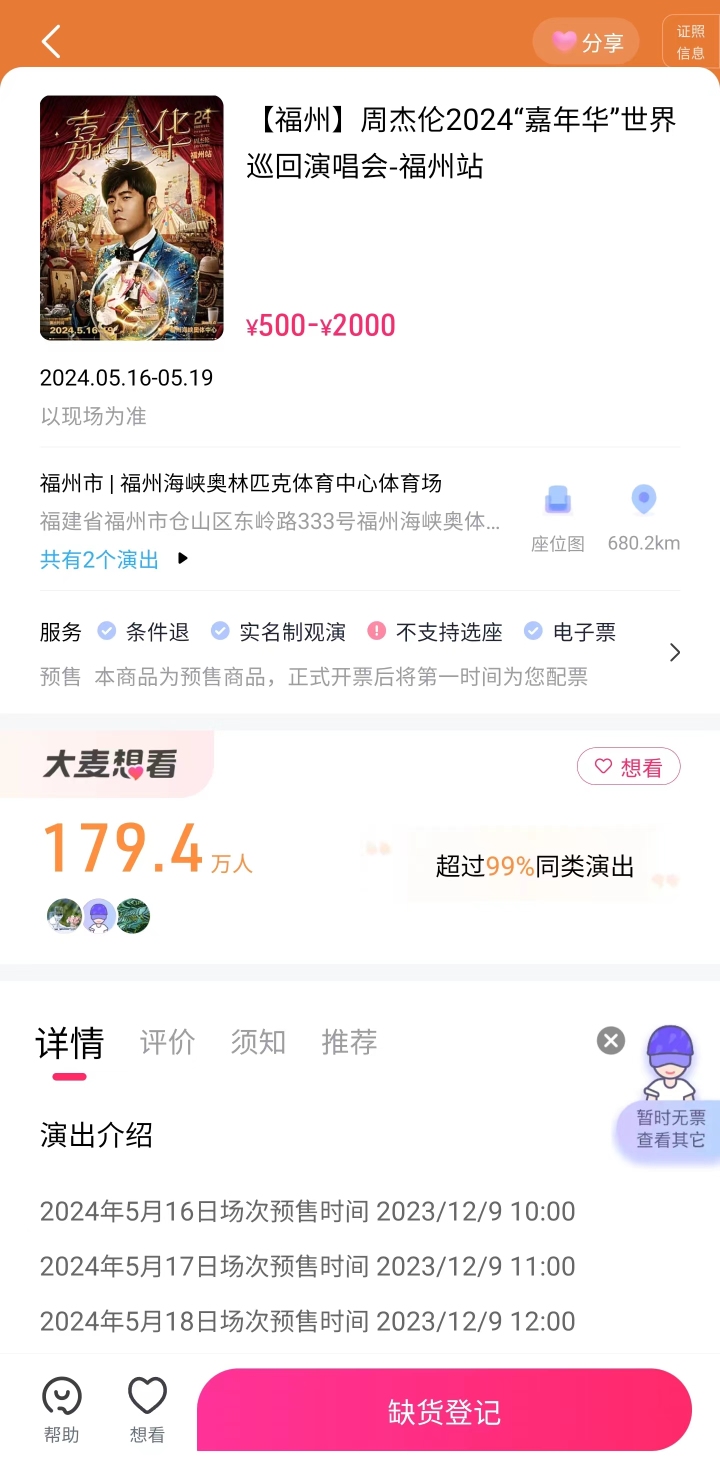Tap the 想看 button in 大麦想看 section
The image size is (720, 1466).
coord(628,767)
